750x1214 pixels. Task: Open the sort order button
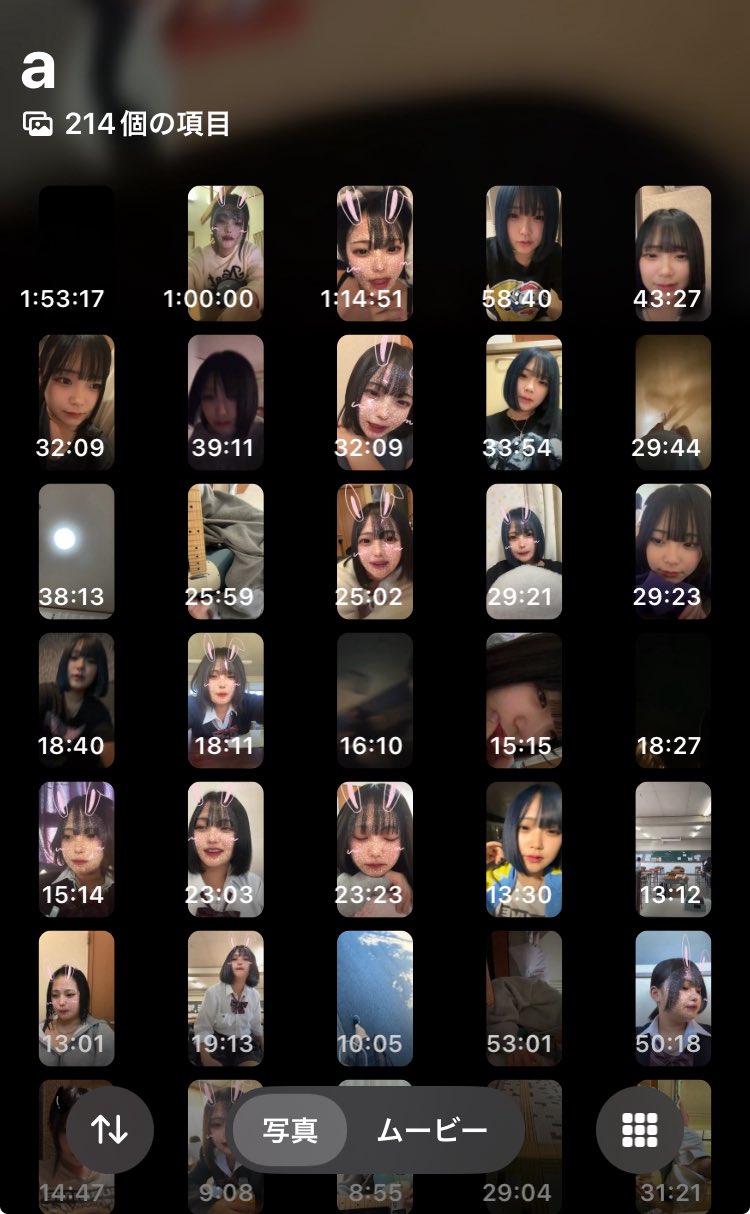pyautogui.click(x=109, y=1129)
